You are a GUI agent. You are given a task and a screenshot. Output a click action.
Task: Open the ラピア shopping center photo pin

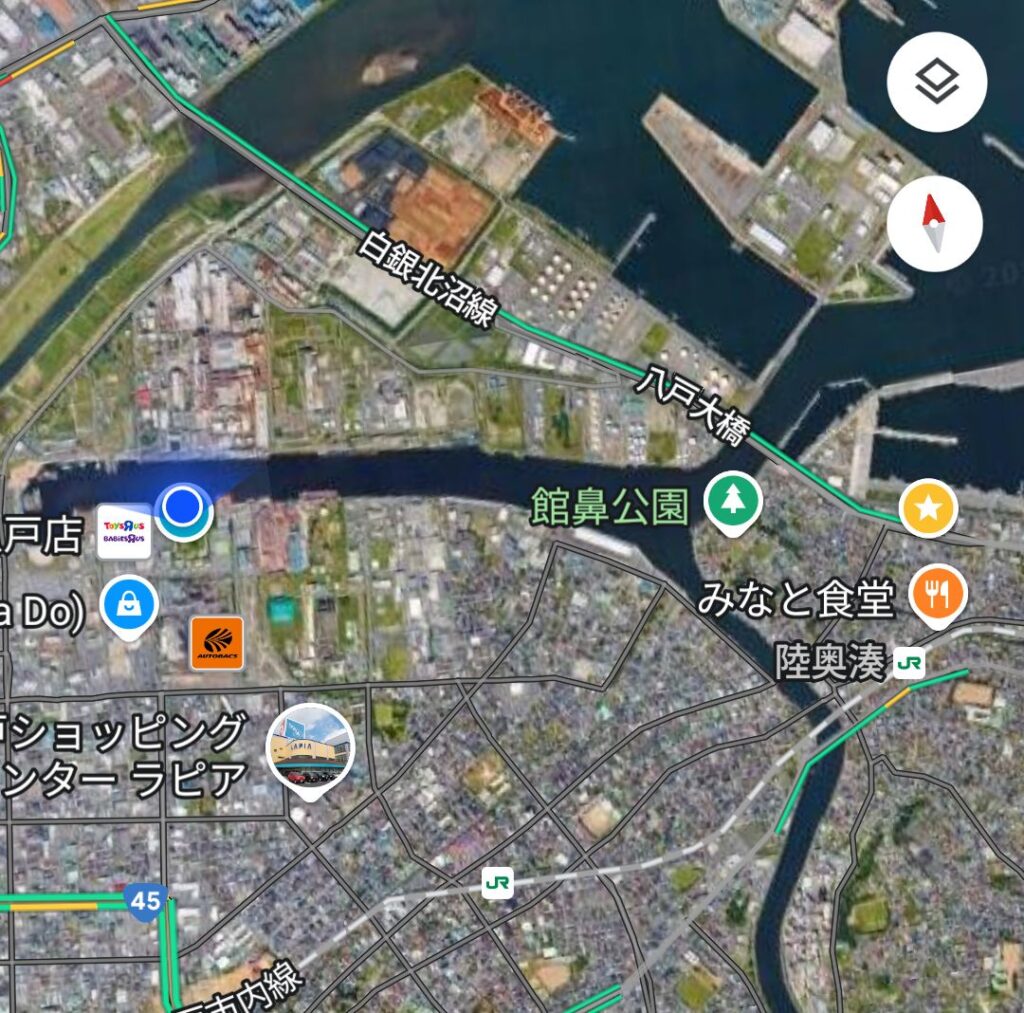(x=310, y=747)
